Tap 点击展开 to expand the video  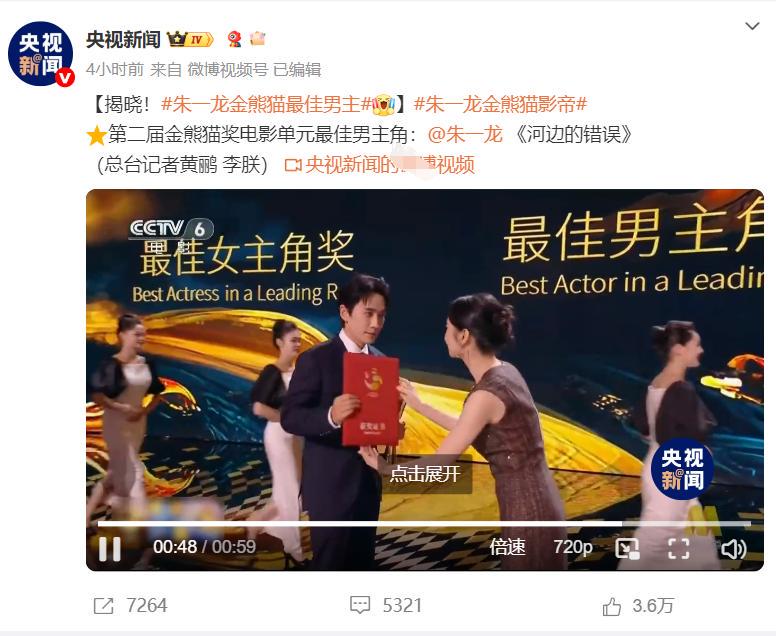pos(425,474)
